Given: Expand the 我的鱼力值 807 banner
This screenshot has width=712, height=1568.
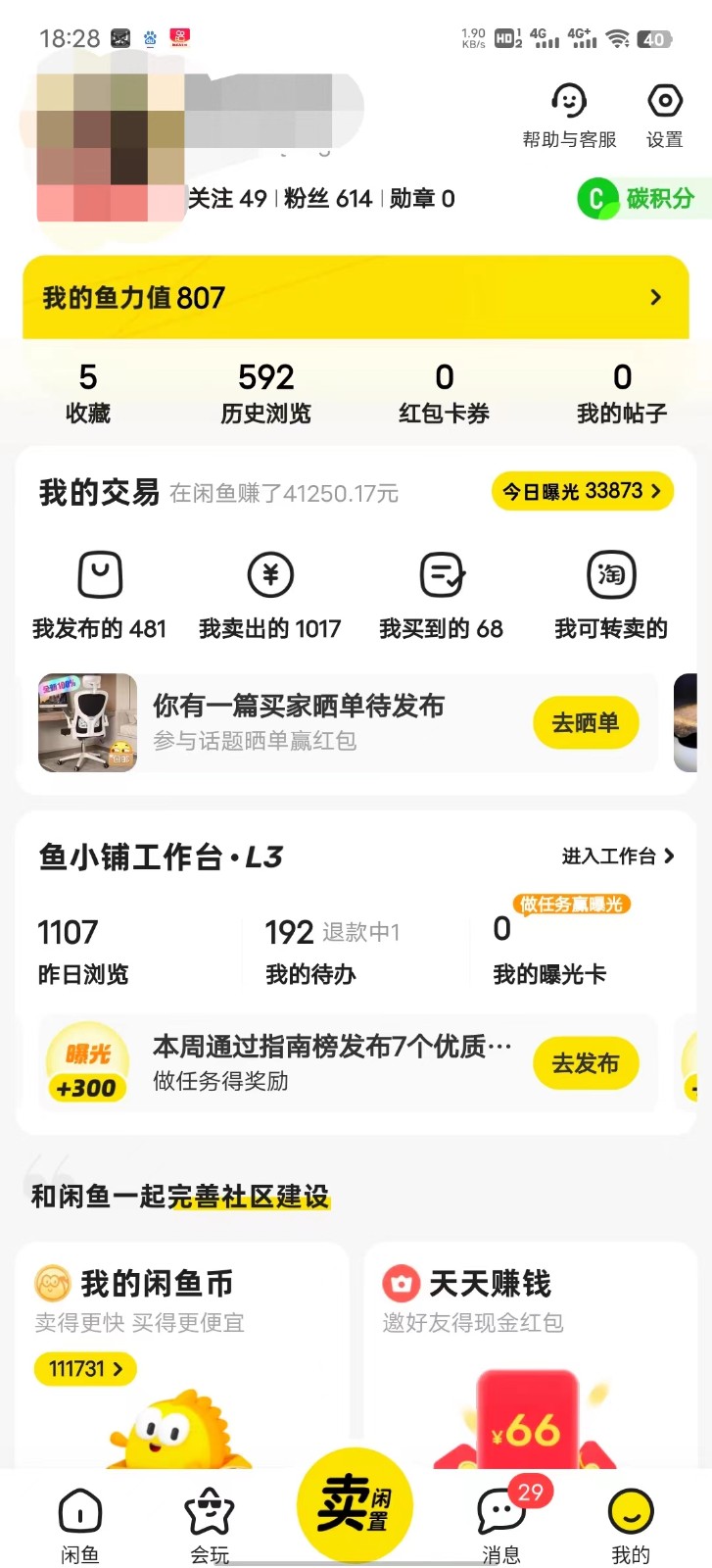Looking at the screenshot, I should [356, 296].
